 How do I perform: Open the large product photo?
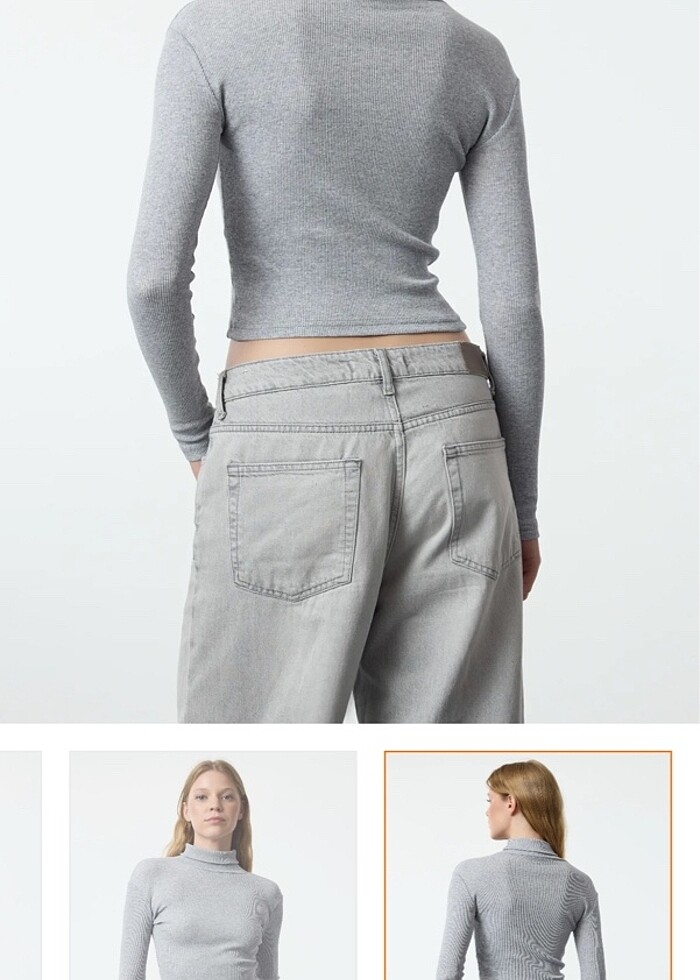coord(350,360)
